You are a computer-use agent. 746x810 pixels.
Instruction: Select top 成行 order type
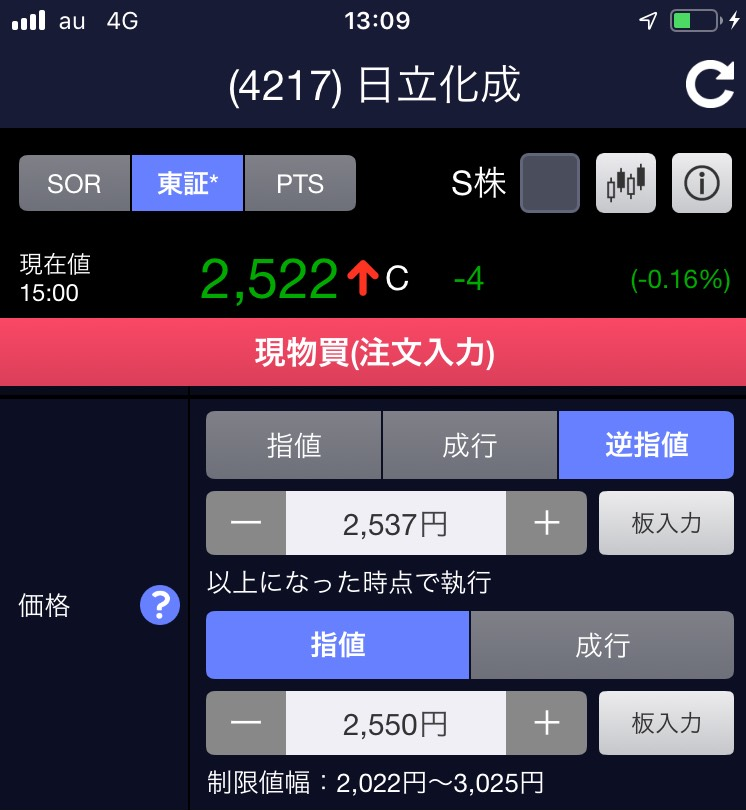(470, 445)
